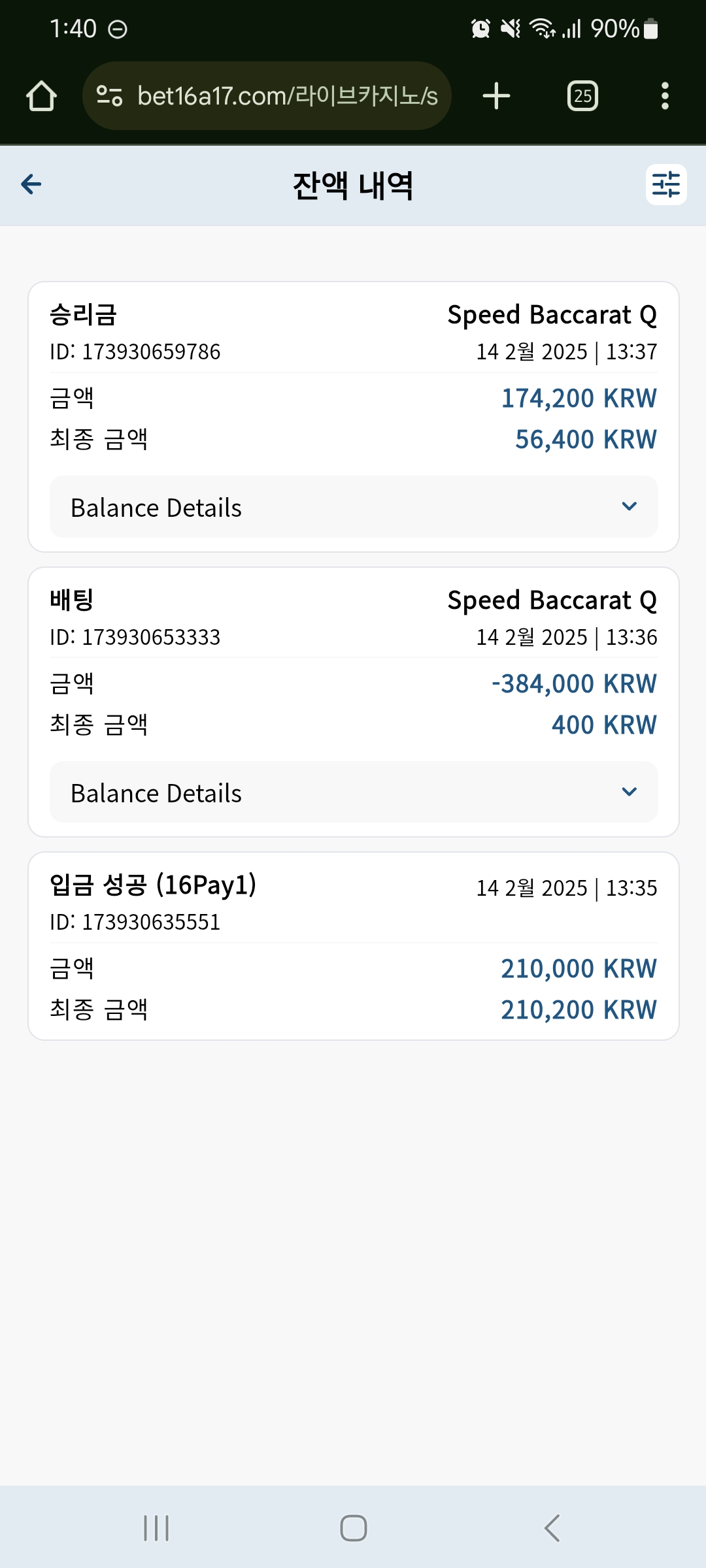This screenshot has width=706, height=1568.
Task: View the 25 open tabs
Action: [582, 96]
